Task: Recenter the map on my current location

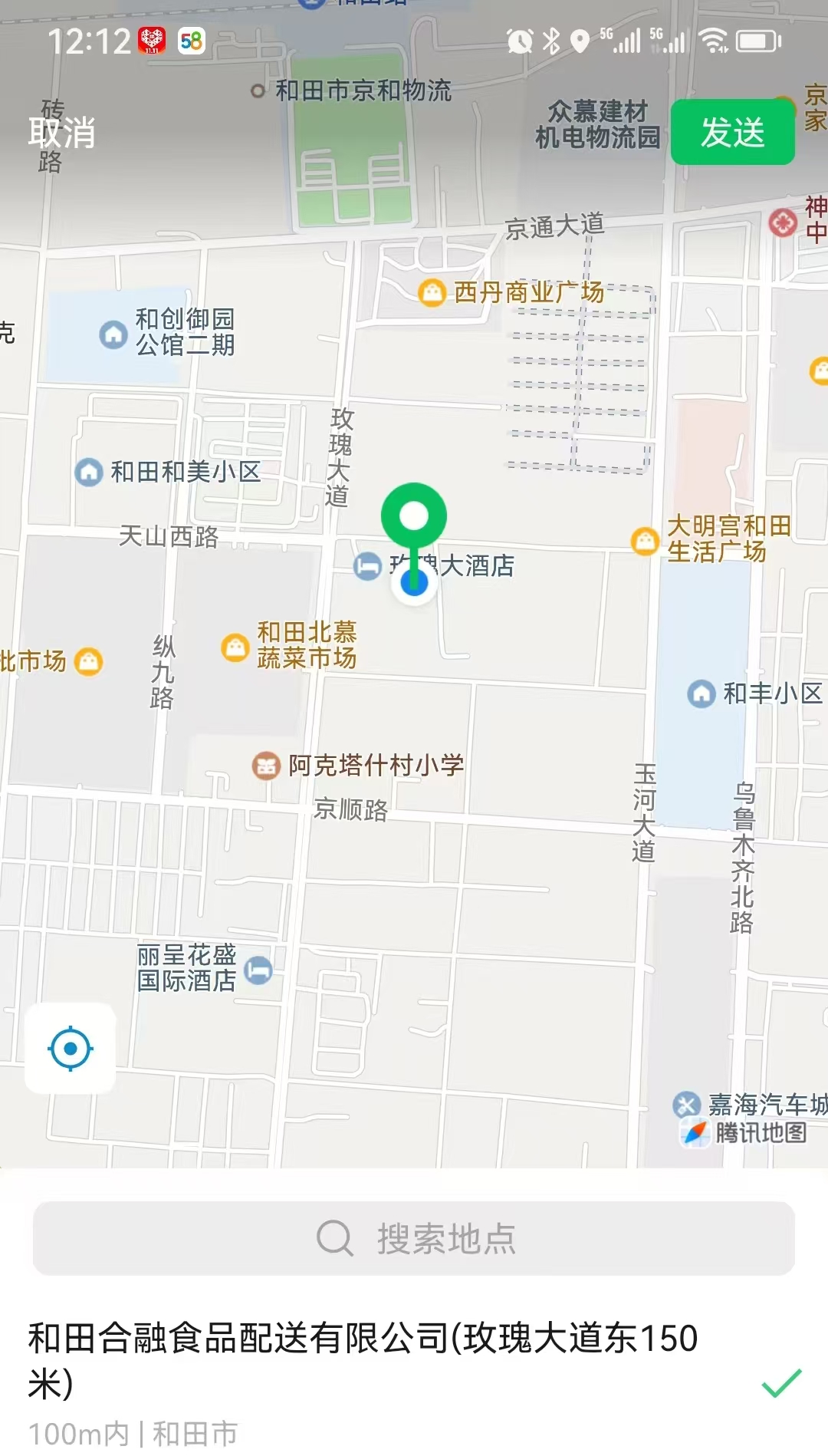Action: pyautogui.click(x=71, y=1048)
